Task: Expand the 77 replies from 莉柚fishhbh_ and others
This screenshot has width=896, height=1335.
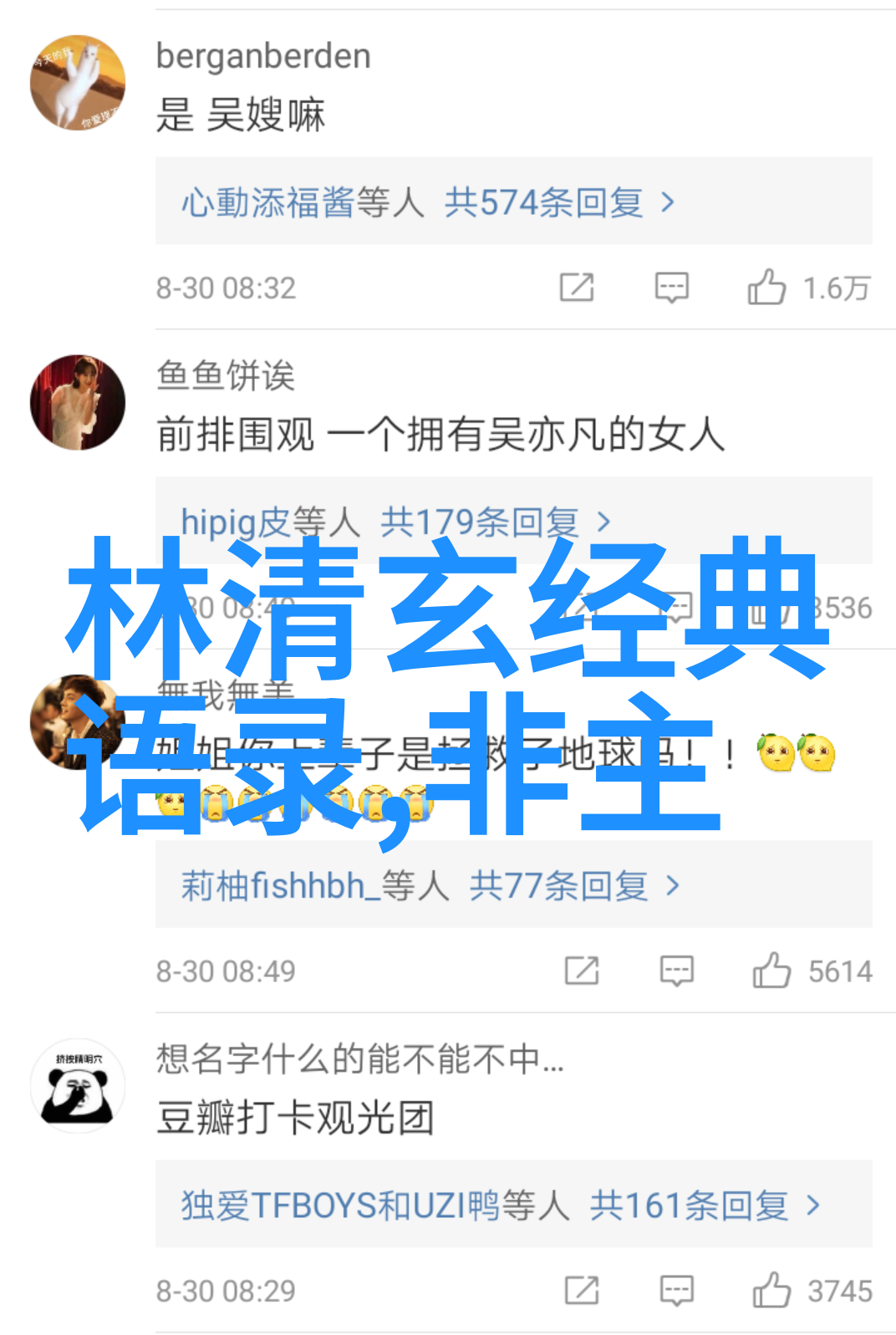Action: [x=430, y=886]
